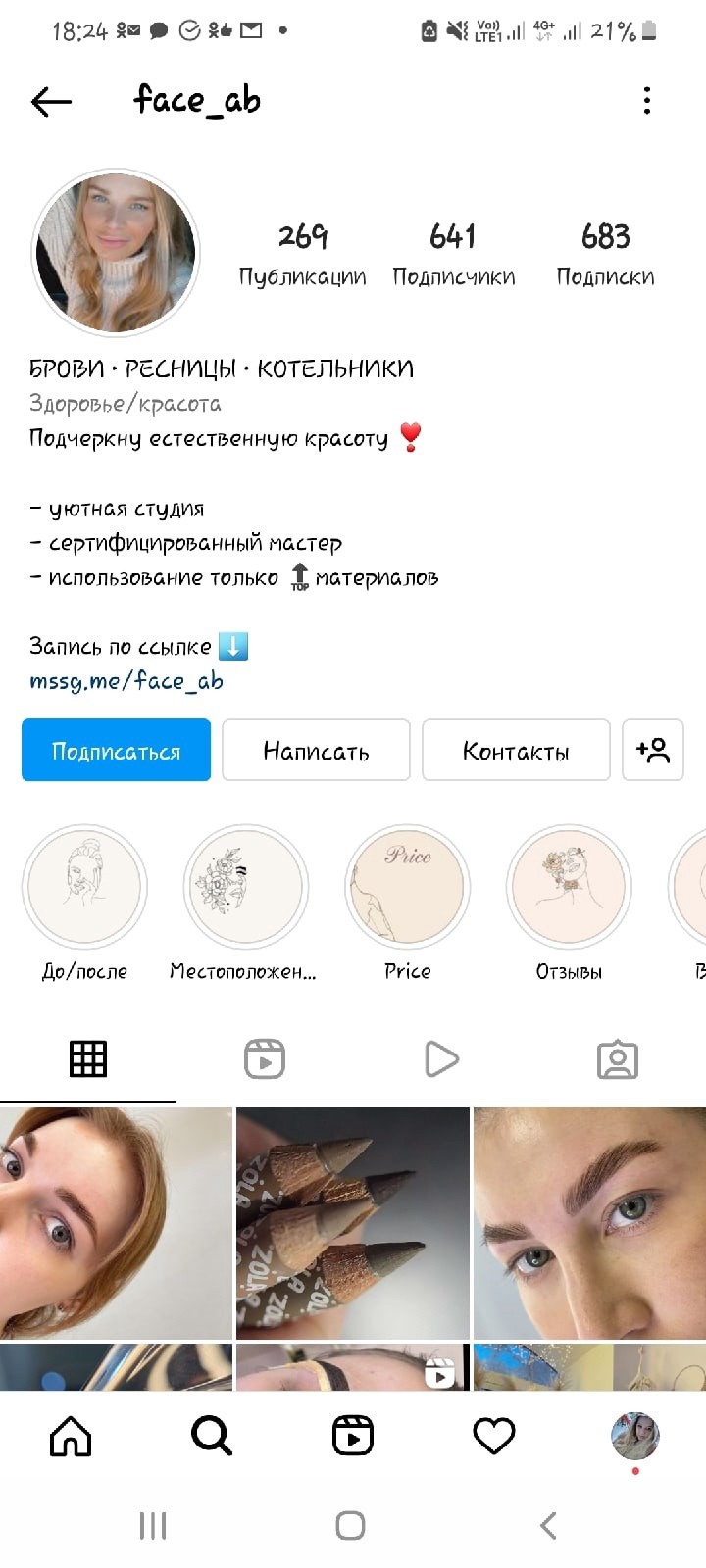Open the three-dot overflow menu

coord(647,100)
